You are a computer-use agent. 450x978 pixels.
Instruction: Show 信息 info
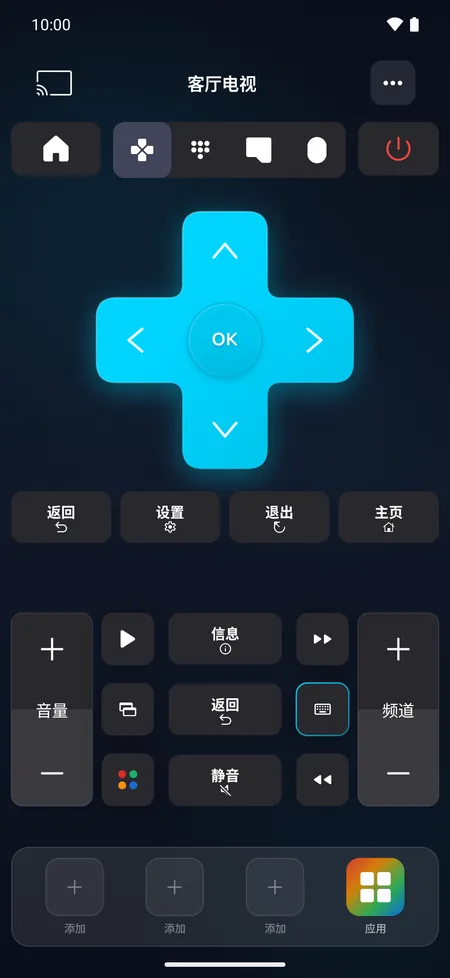coord(225,639)
